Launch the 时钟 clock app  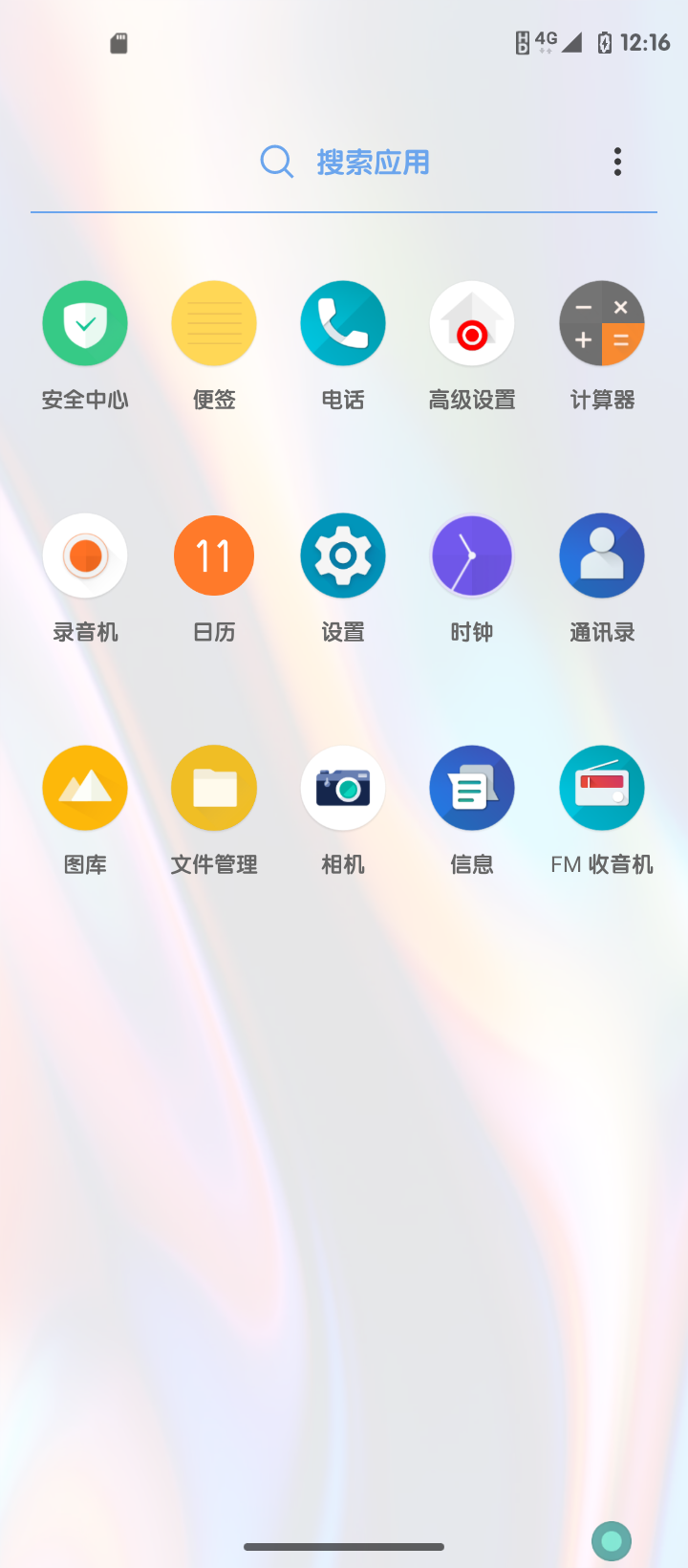472,556
